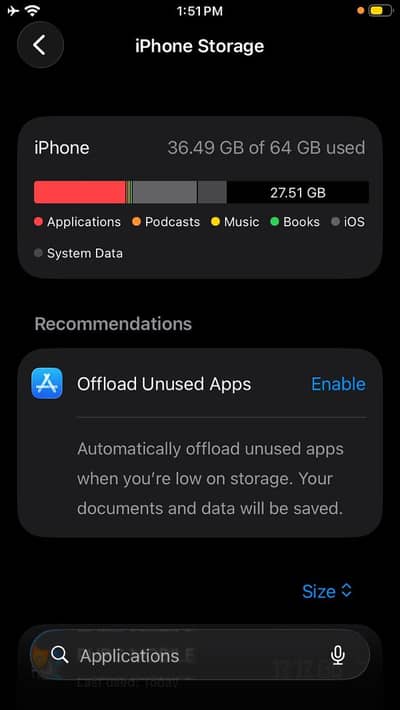Enable Offload Unused Apps

[x=338, y=384]
